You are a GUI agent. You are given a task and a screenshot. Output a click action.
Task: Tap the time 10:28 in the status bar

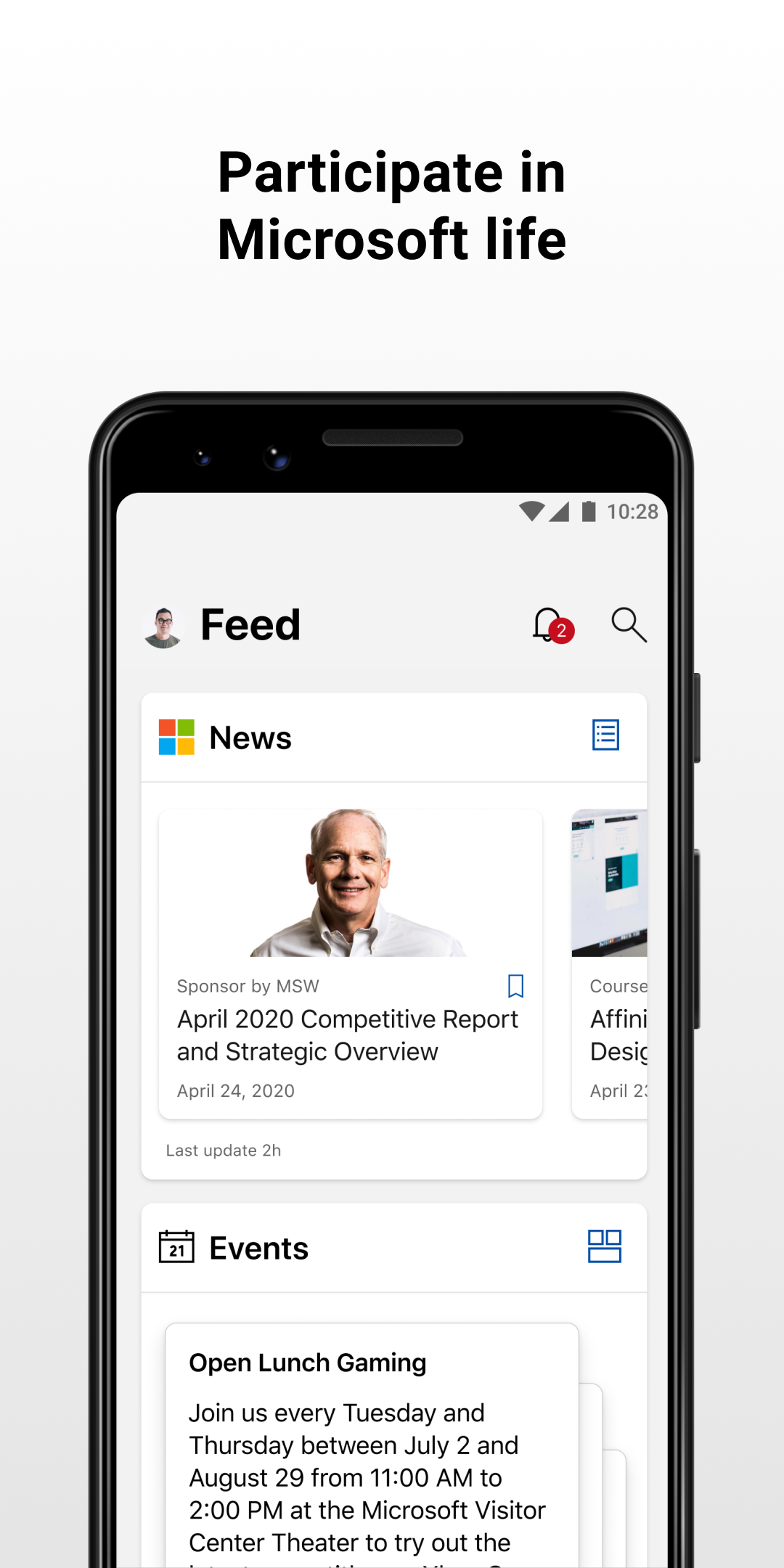(x=633, y=512)
